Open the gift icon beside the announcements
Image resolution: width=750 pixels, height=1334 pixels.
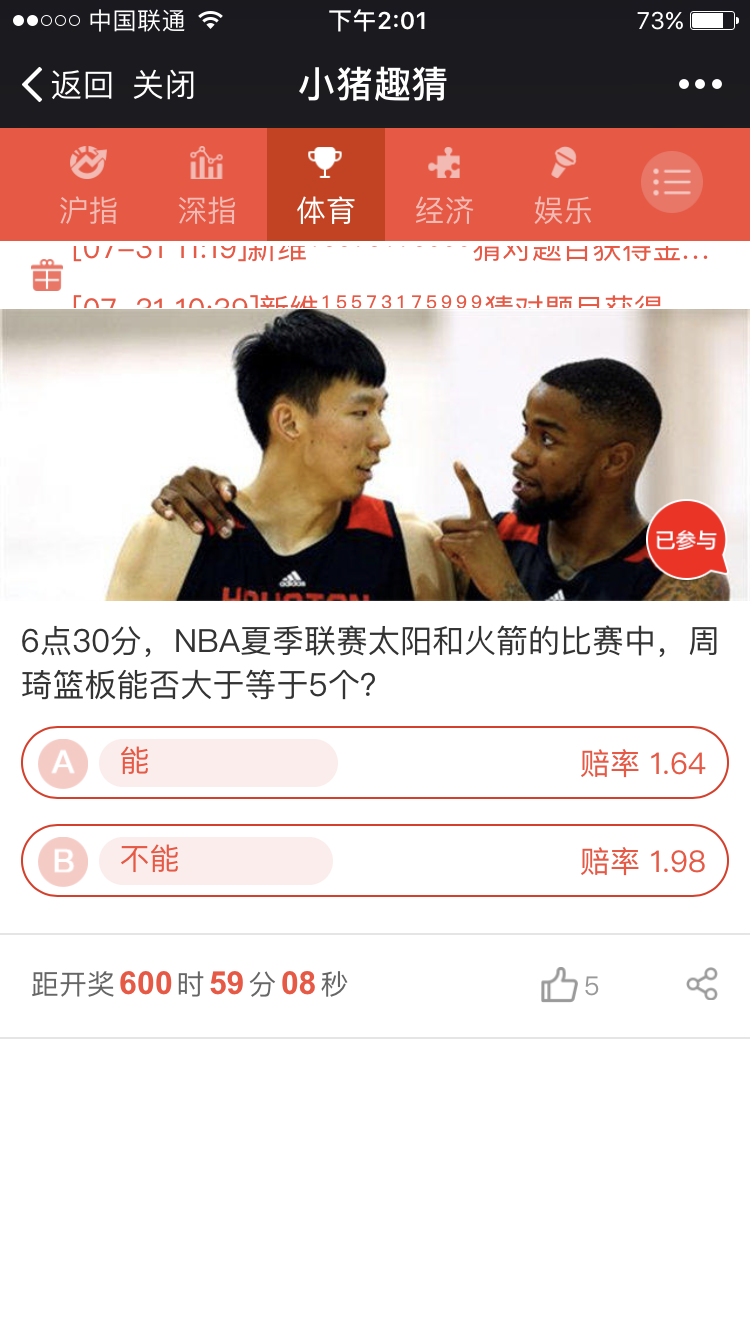47,275
